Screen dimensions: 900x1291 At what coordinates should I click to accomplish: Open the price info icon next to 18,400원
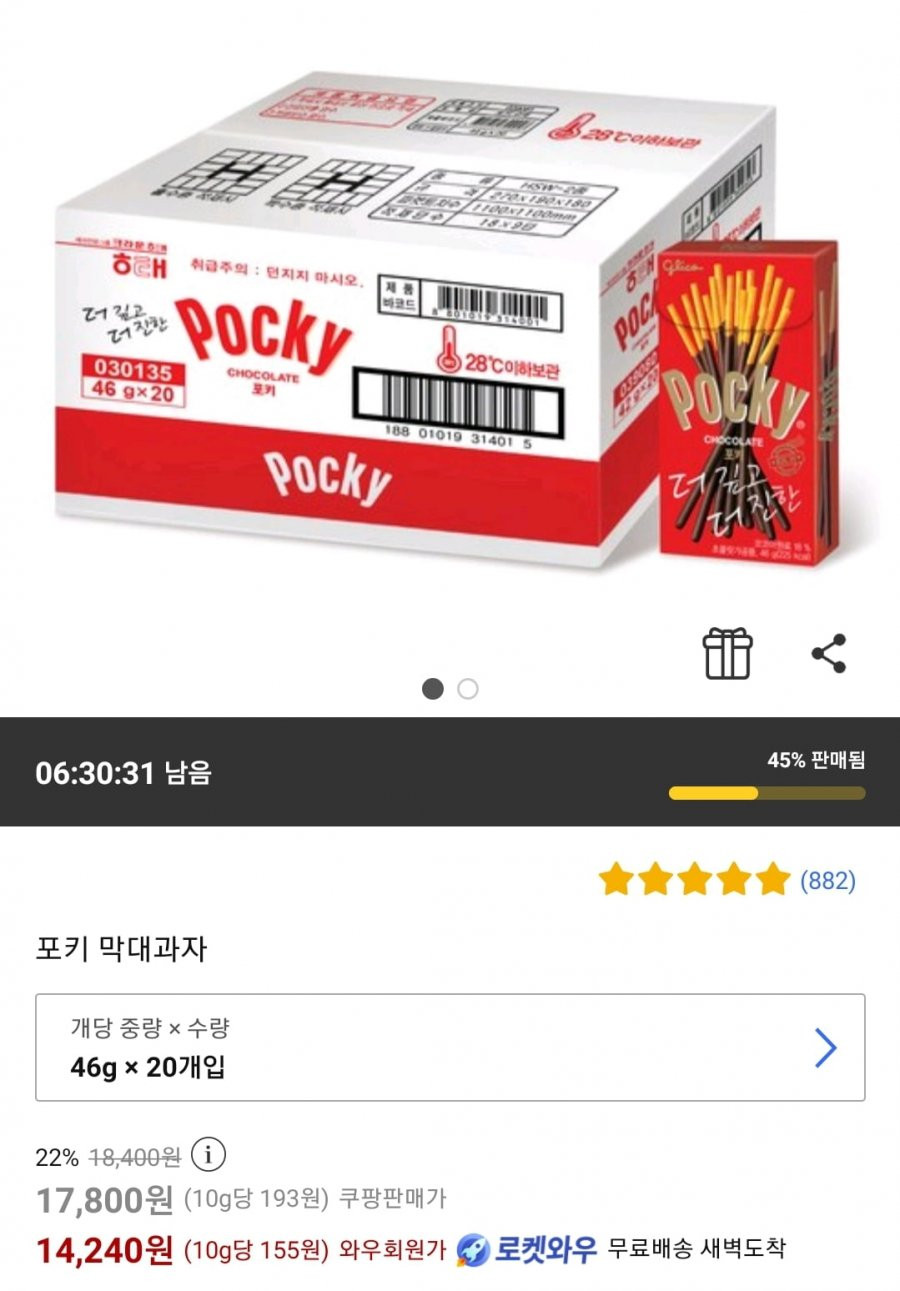[x=208, y=1155]
